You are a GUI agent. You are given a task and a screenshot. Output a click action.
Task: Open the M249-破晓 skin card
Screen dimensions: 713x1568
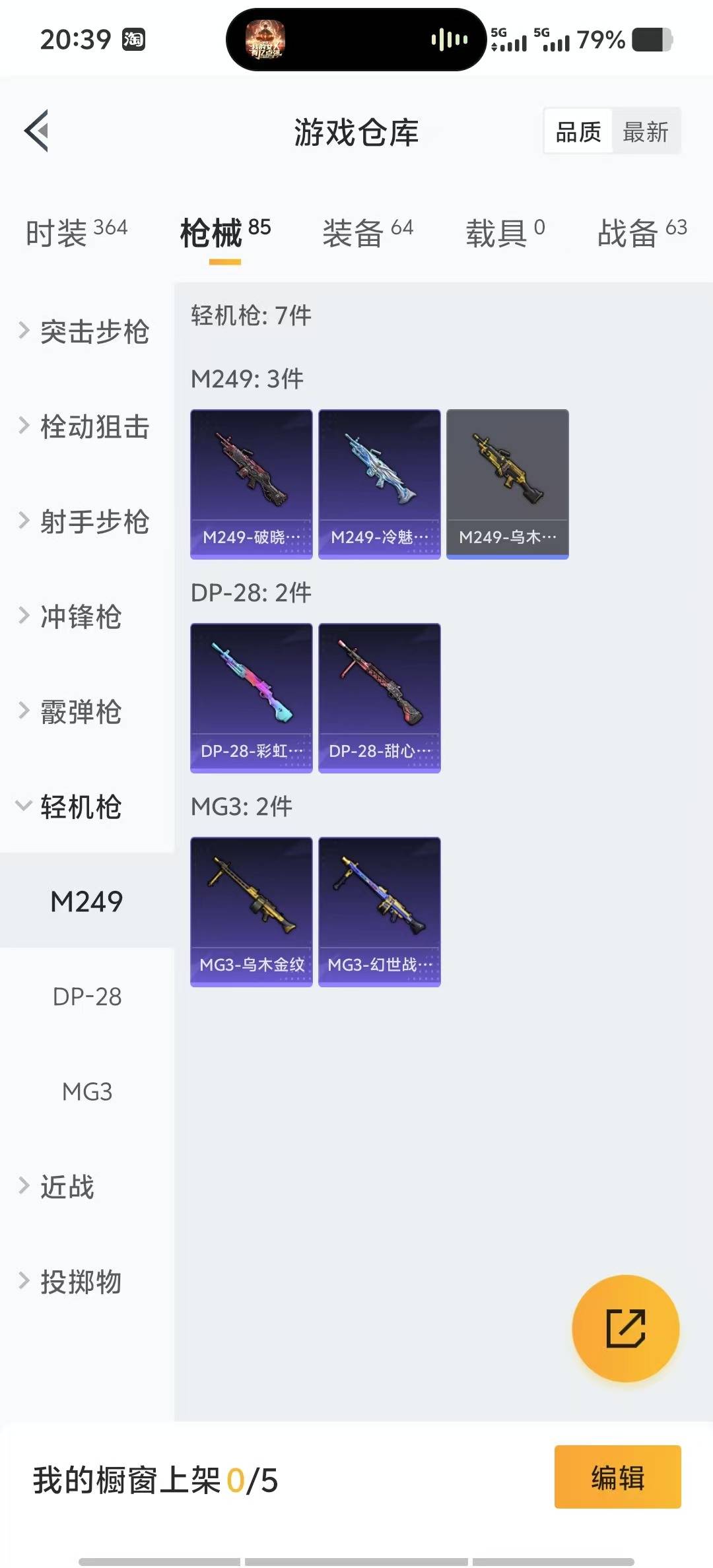[252, 484]
